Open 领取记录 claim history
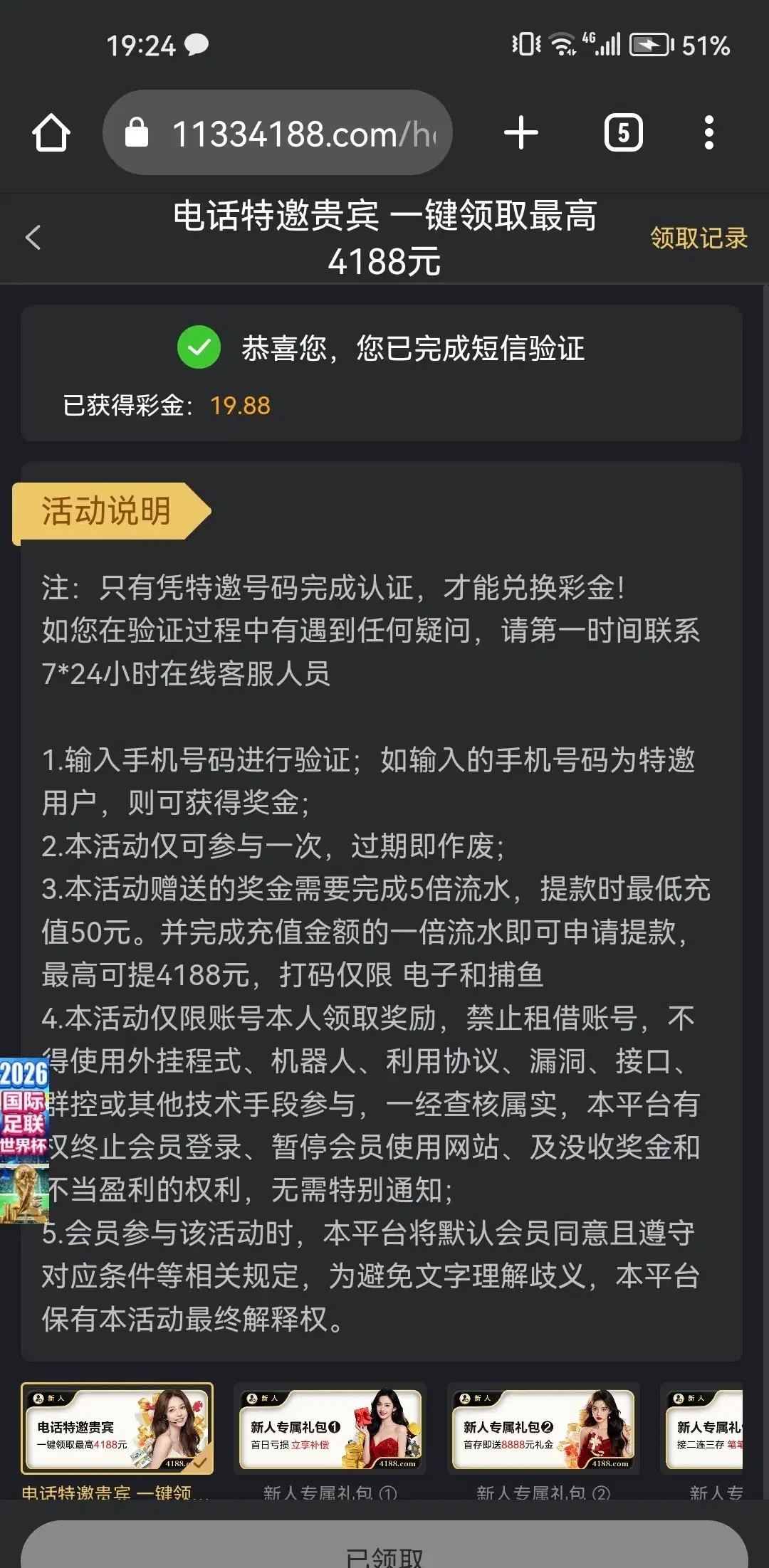 click(x=699, y=238)
